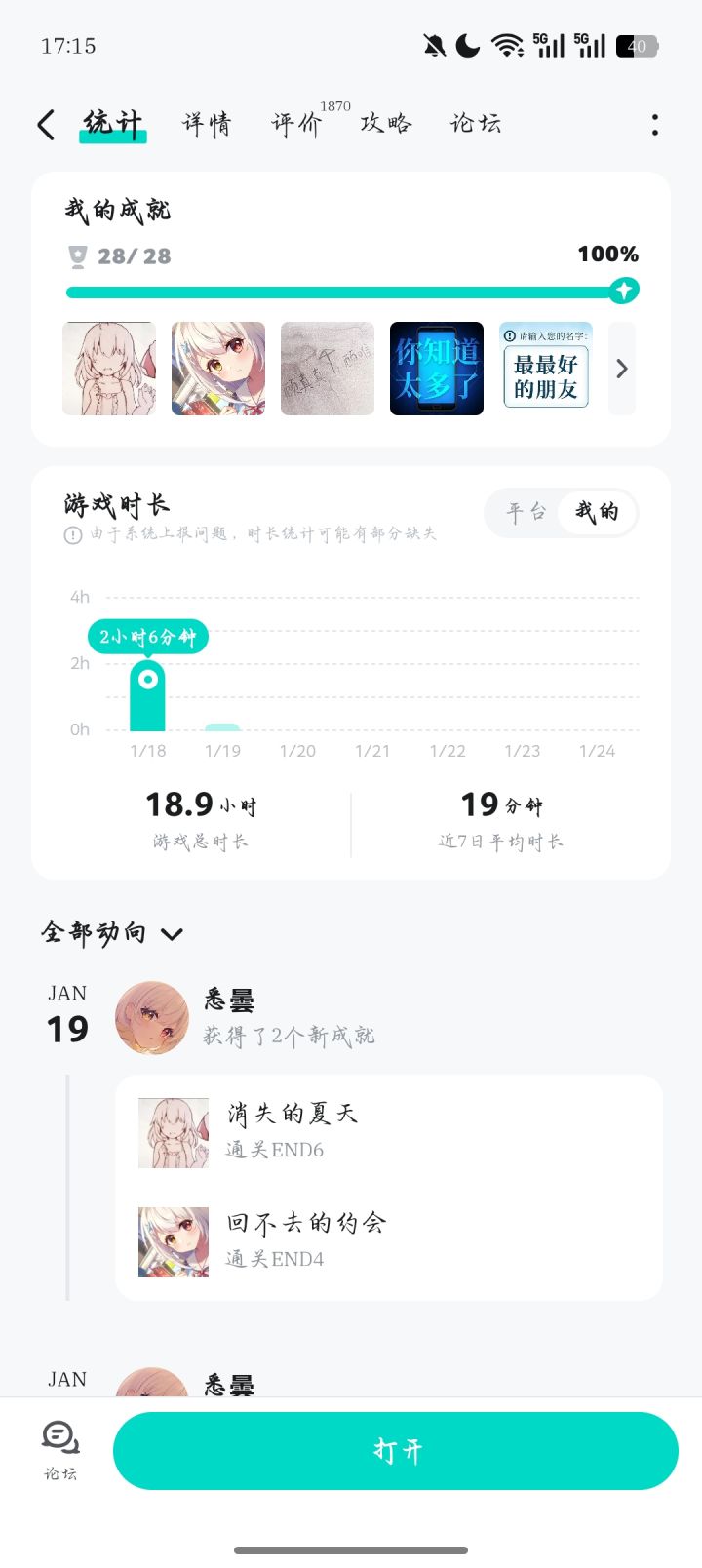The image size is (702, 1568).
Task: Go back using the arrow icon
Action: coord(46,124)
